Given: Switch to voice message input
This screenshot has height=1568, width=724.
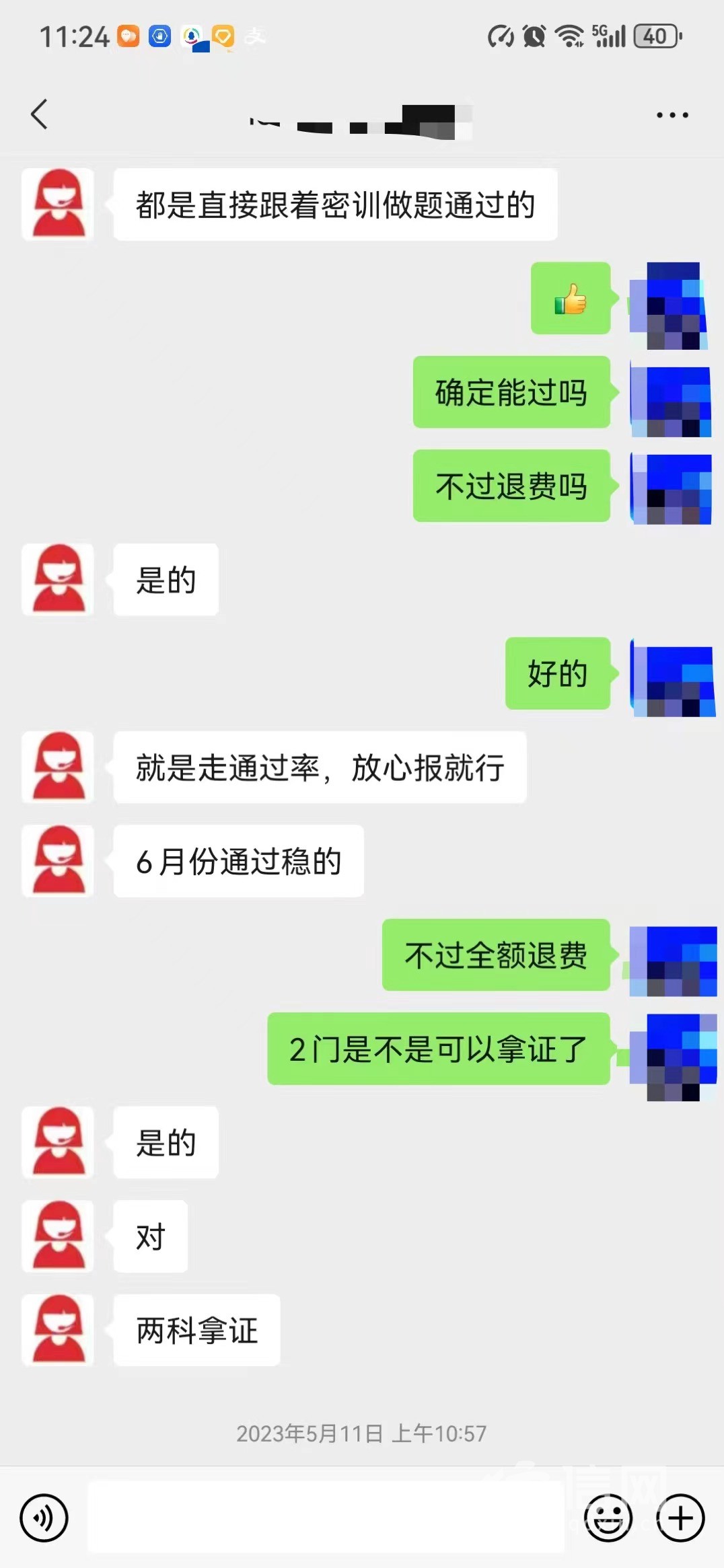Looking at the screenshot, I should click(44, 1518).
